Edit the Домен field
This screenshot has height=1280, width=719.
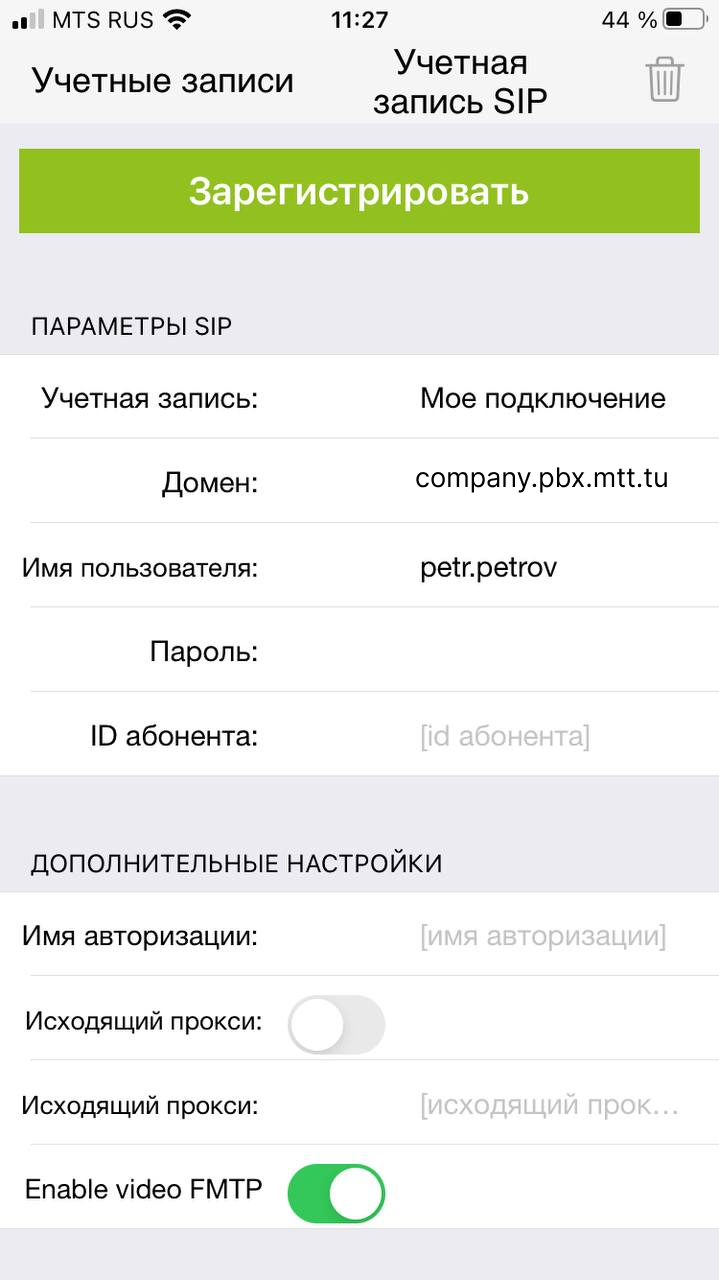click(x=541, y=479)
